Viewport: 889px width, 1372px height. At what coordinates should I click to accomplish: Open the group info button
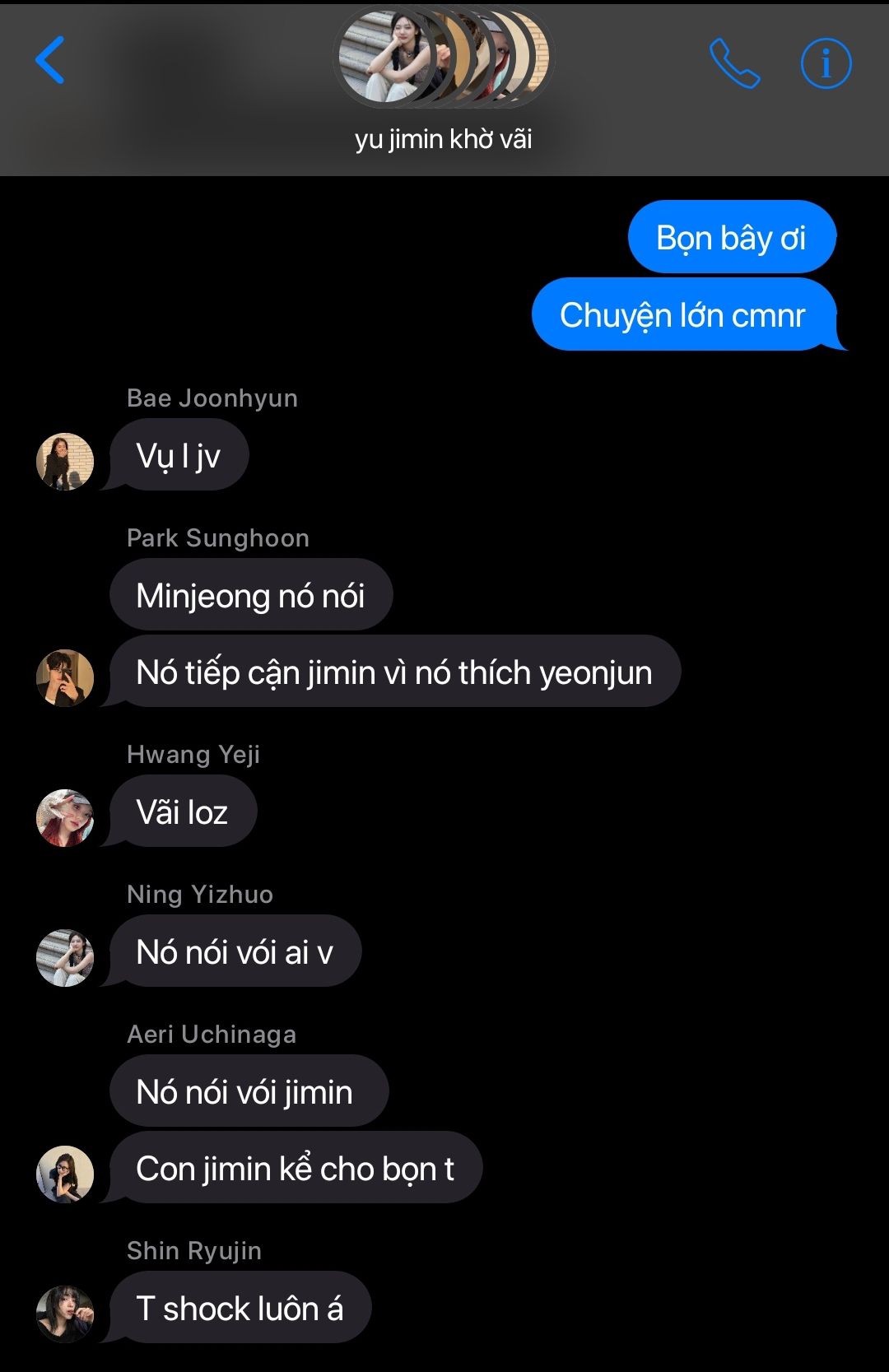tap(826, 63)
